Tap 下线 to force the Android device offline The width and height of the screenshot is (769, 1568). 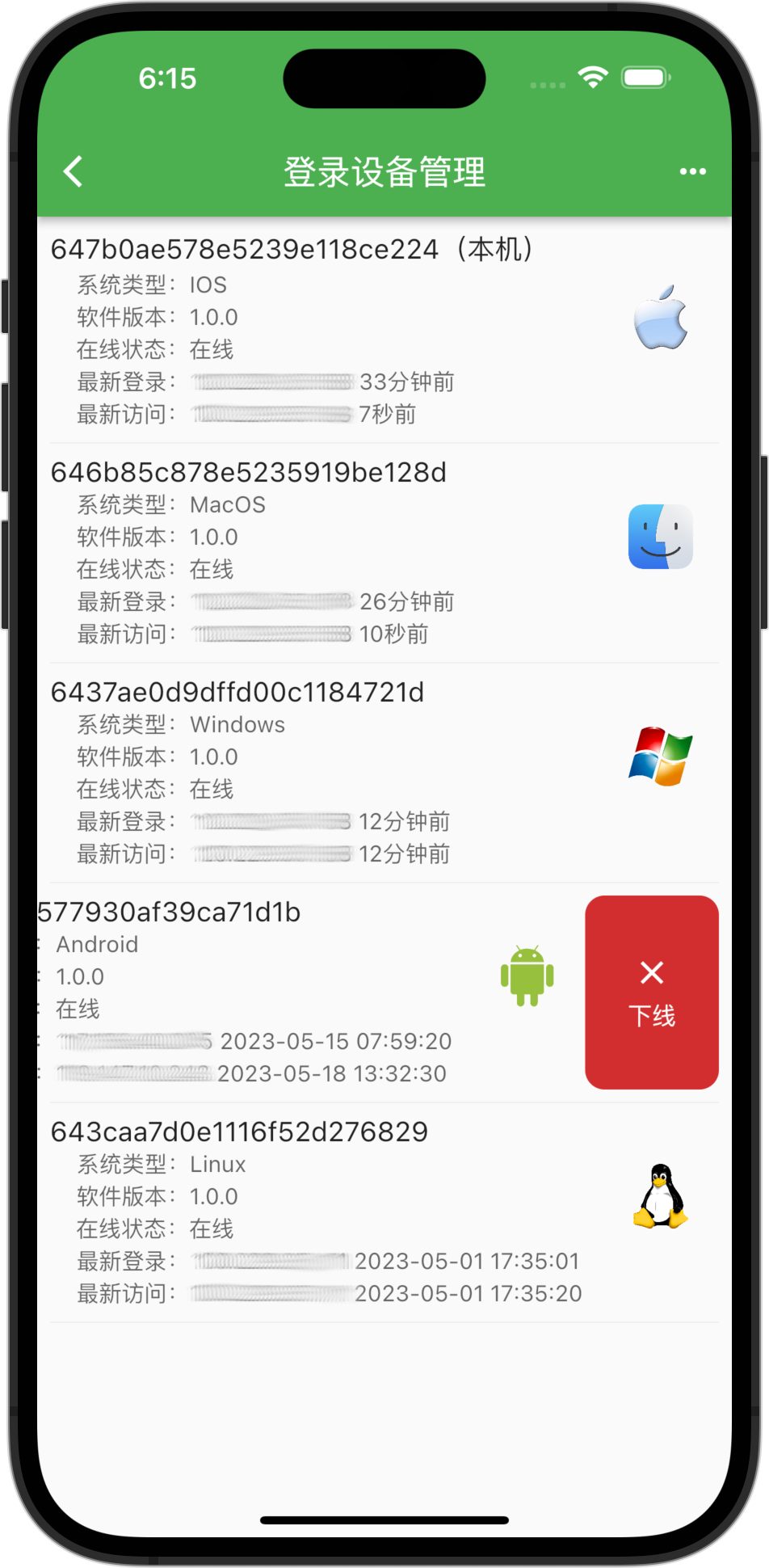pos(651,993)
